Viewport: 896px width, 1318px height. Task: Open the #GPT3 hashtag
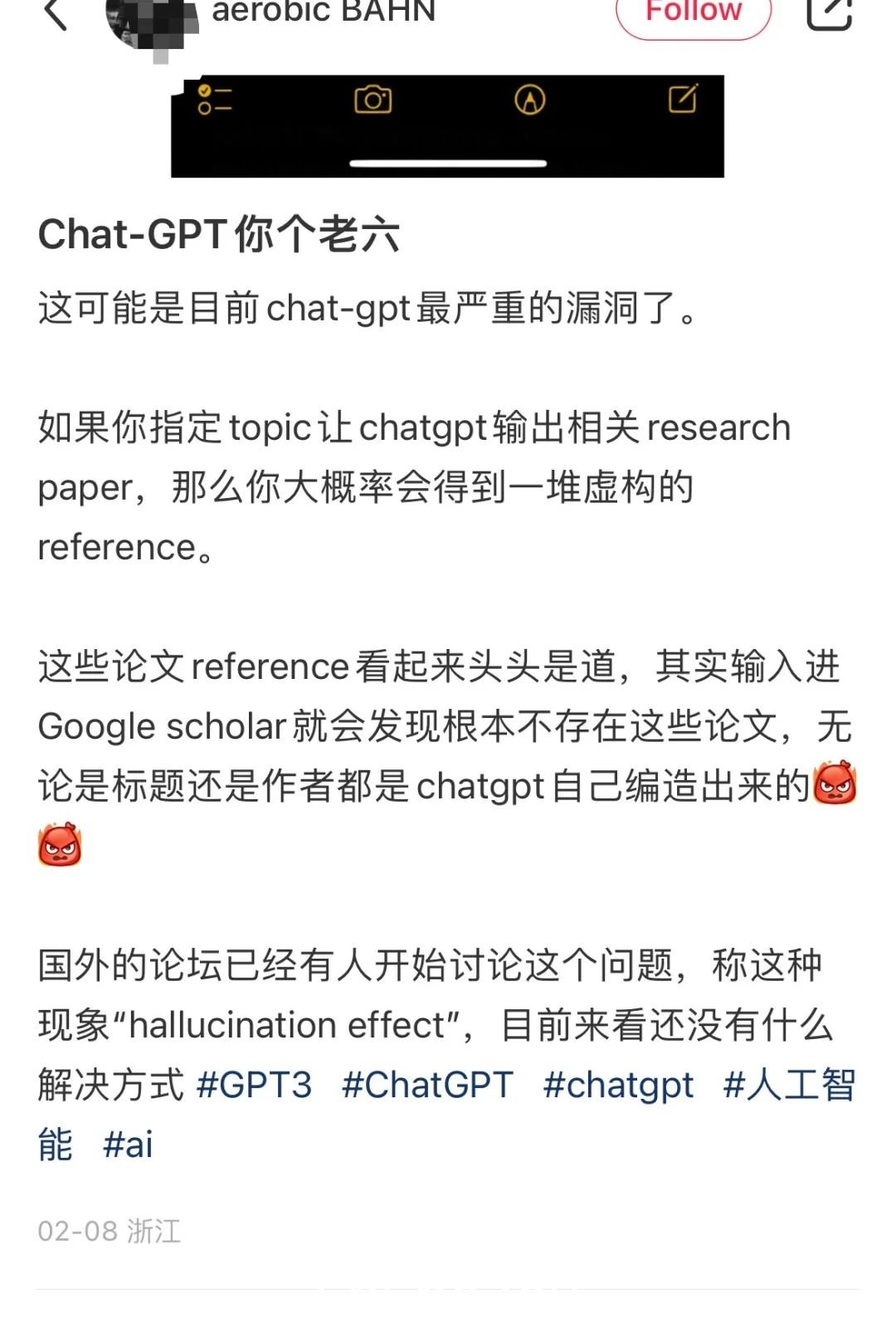pyautogui.click(x=255, y=1086)
